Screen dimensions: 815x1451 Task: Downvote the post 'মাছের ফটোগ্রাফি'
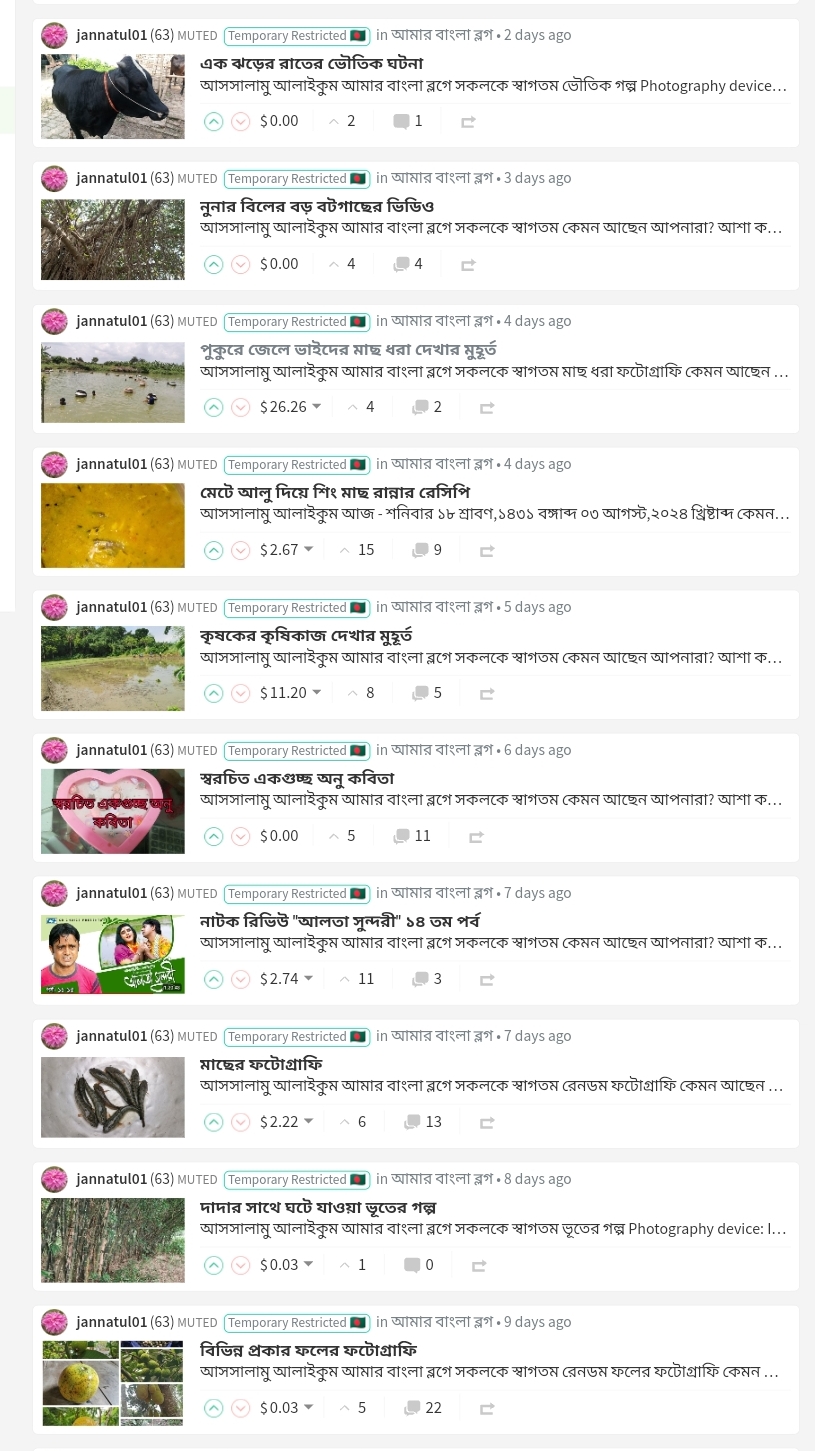241,1122
